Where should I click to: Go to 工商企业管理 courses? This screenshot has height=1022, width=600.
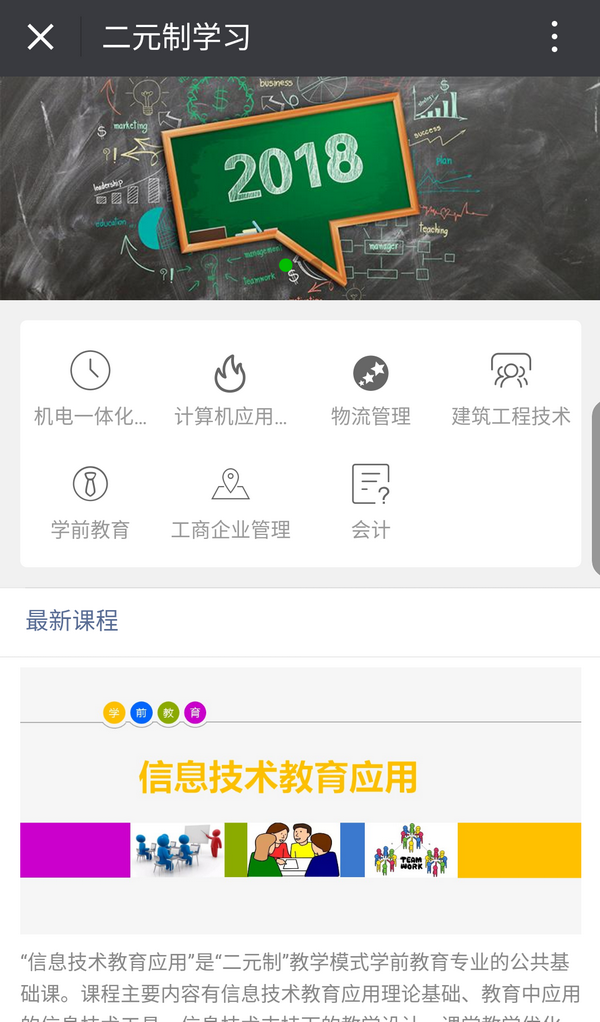230,502
